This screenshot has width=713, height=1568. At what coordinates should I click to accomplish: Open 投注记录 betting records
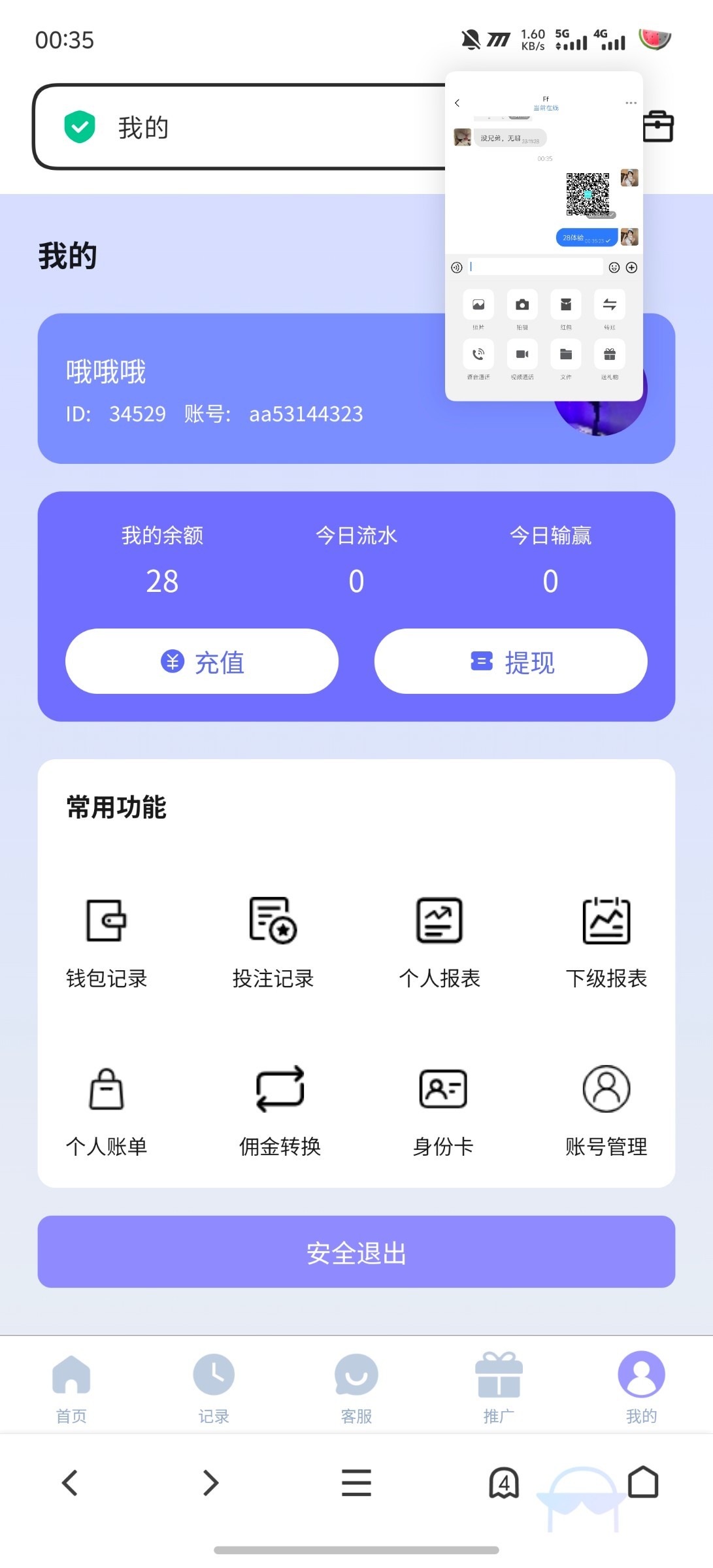point(273,942)
